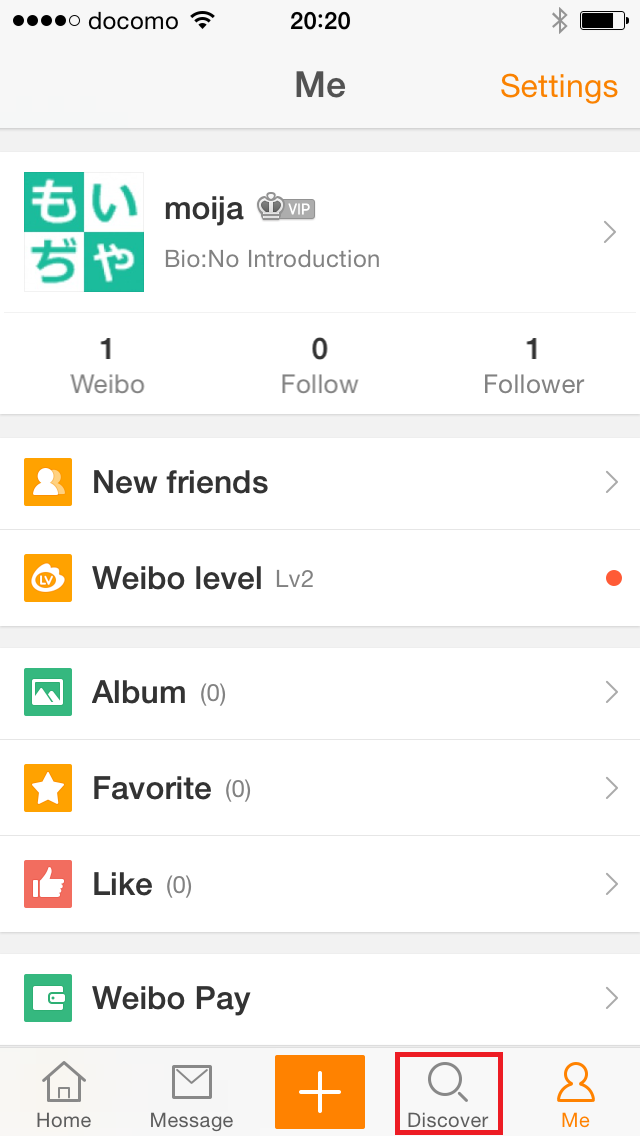640x1136 pixels.
Task: Check Weibo level Lv2
Action: coord(320,578)
